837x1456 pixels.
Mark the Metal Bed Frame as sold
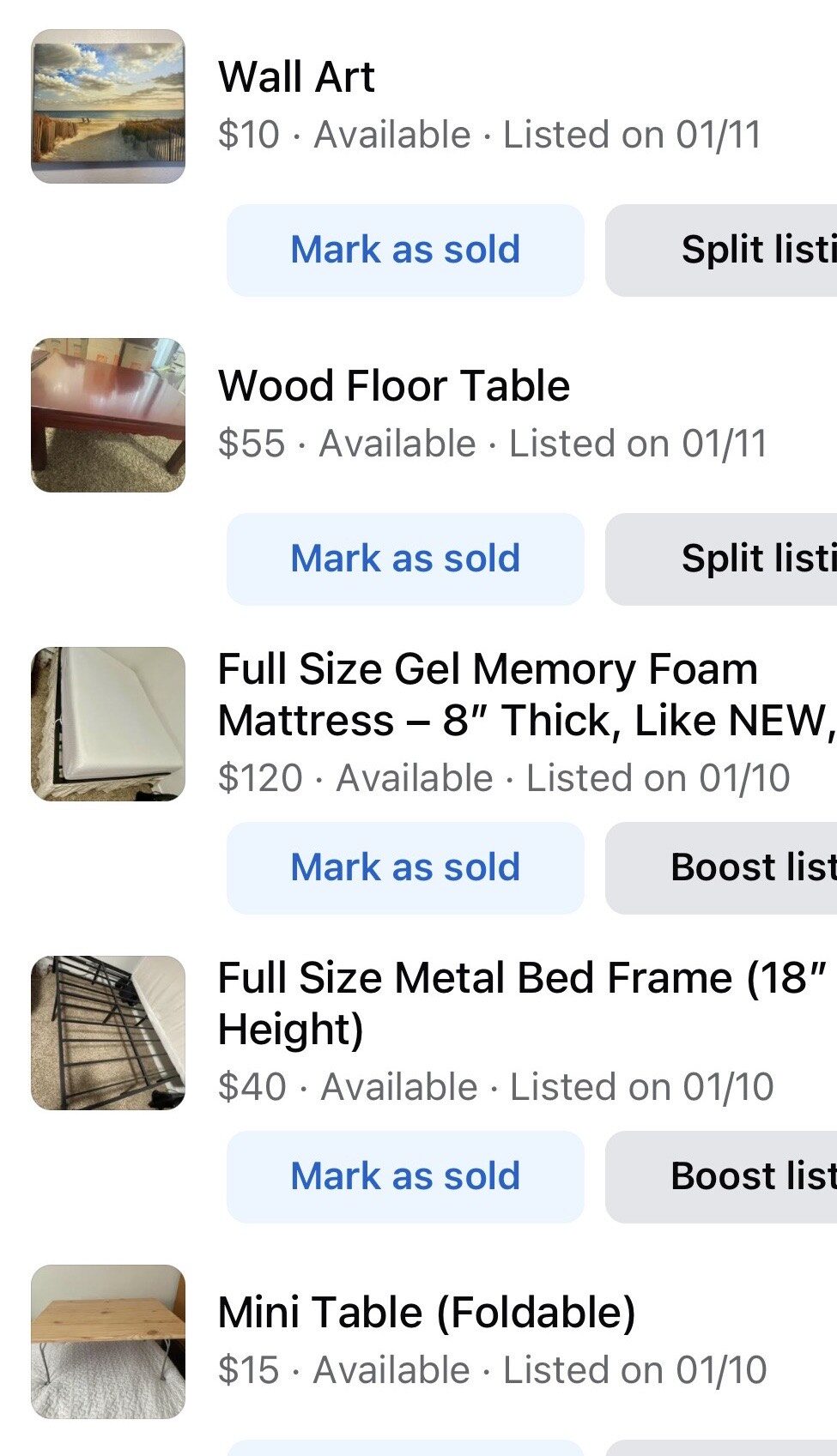(405, 1177)
